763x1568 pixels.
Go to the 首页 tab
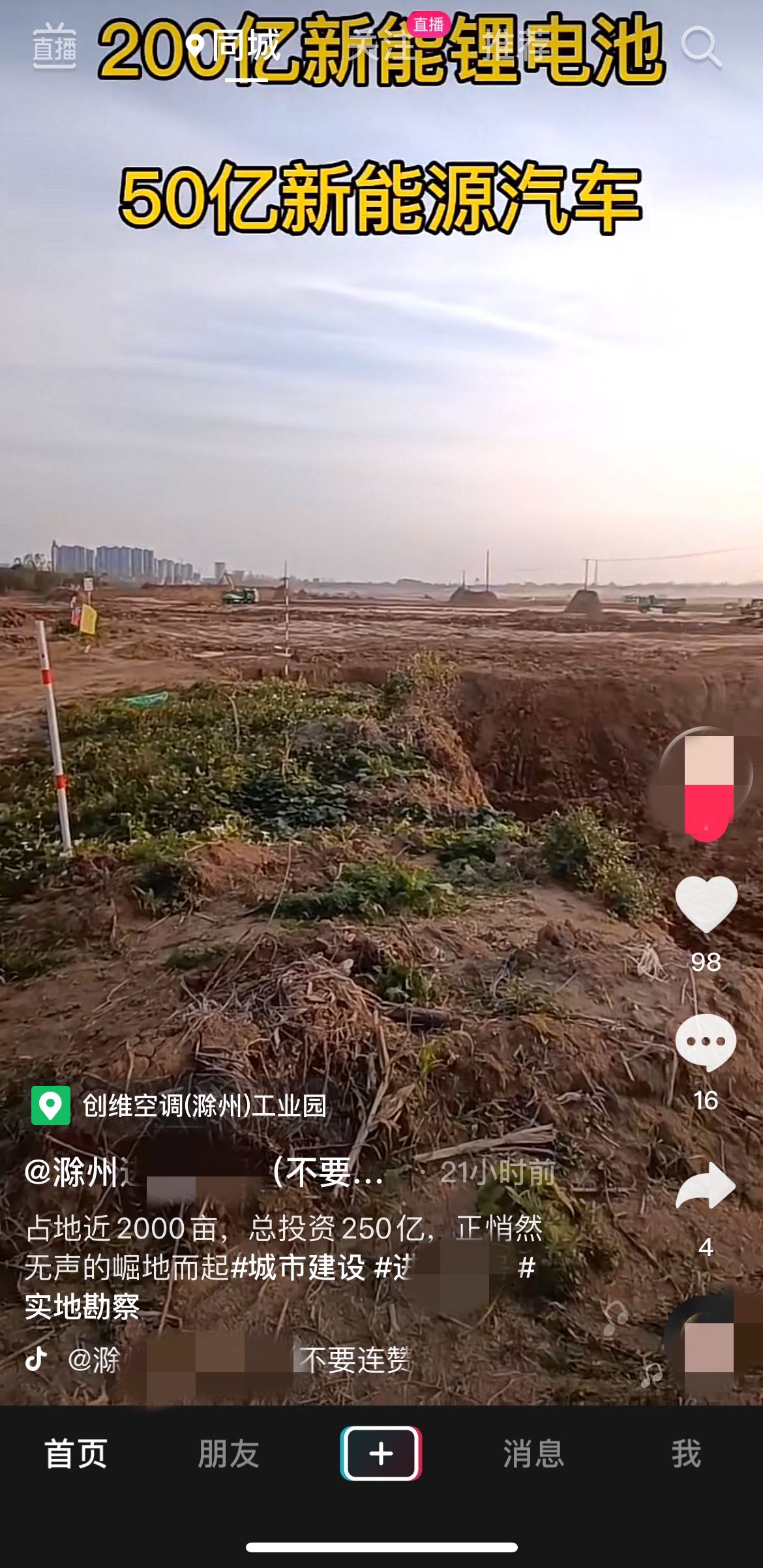point(76,1453)
